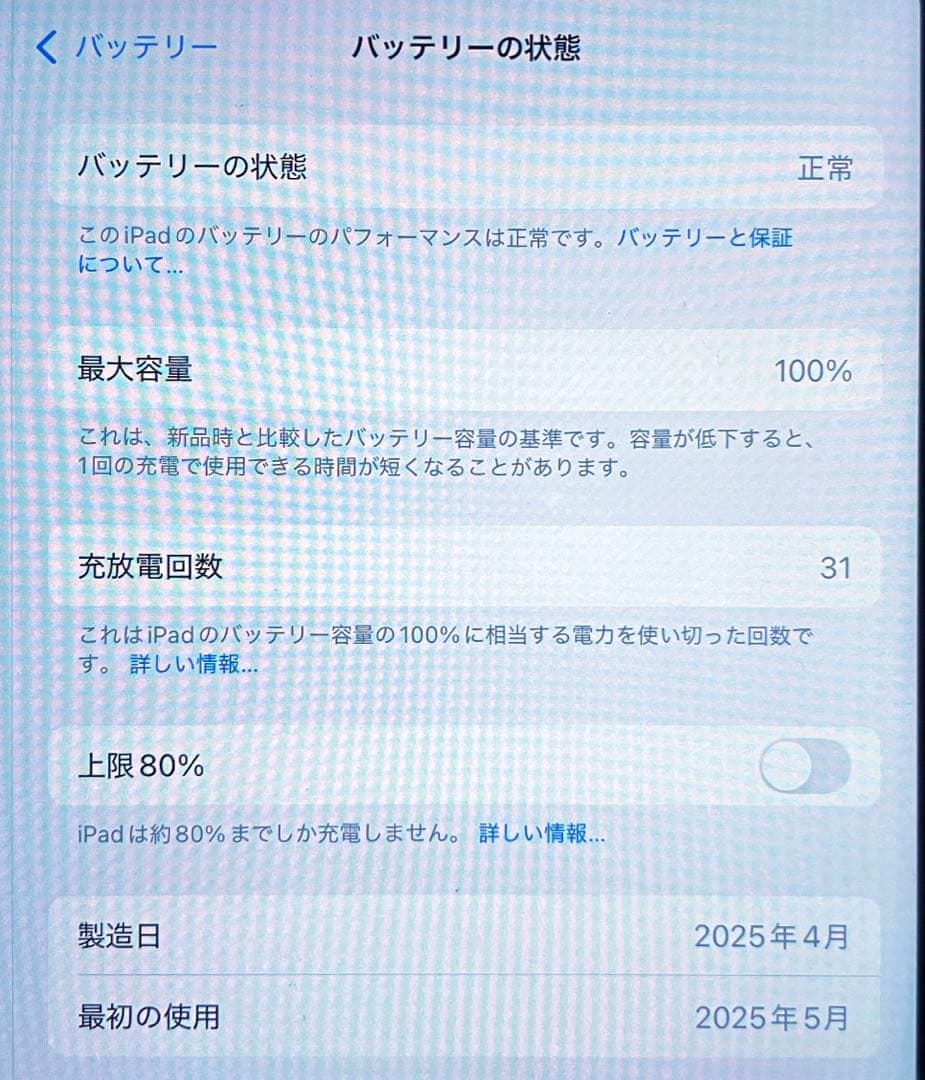Tap the バッテリーの状態 page title
925x1080 pixels.
click(470, 45)
